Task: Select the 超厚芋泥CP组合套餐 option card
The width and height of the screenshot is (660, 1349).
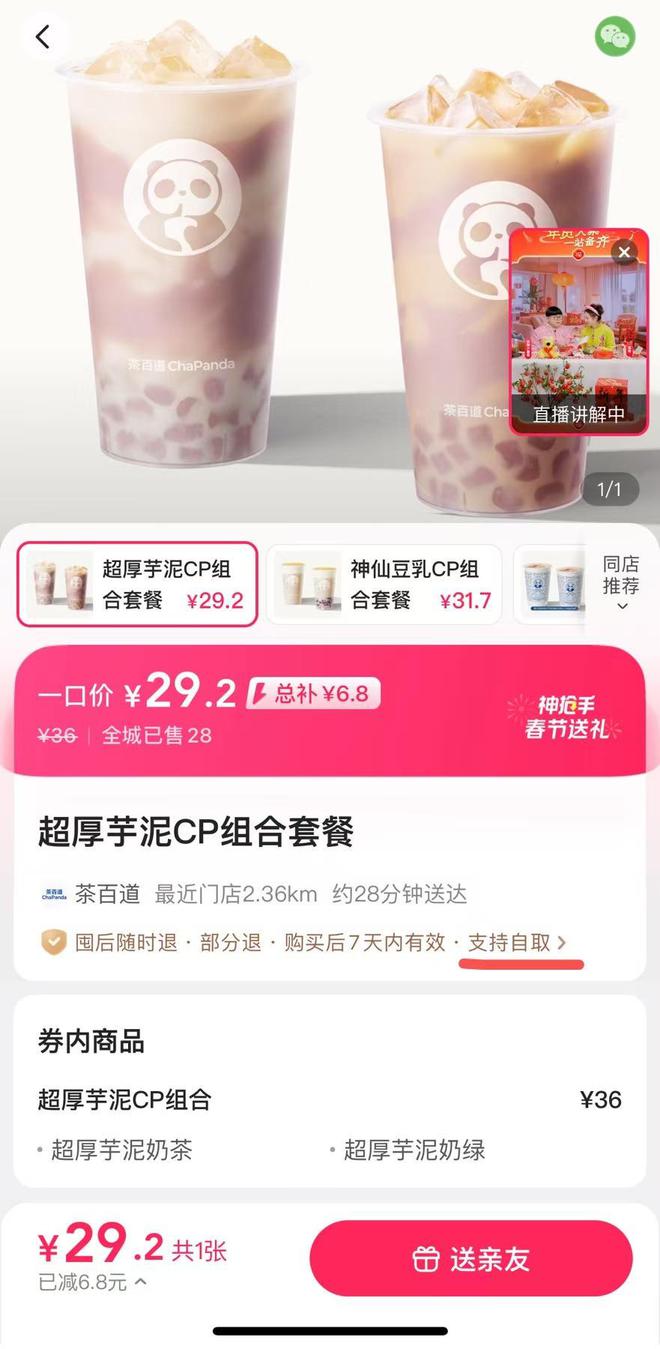Action: pyautogui.click(x=138, y=585)
